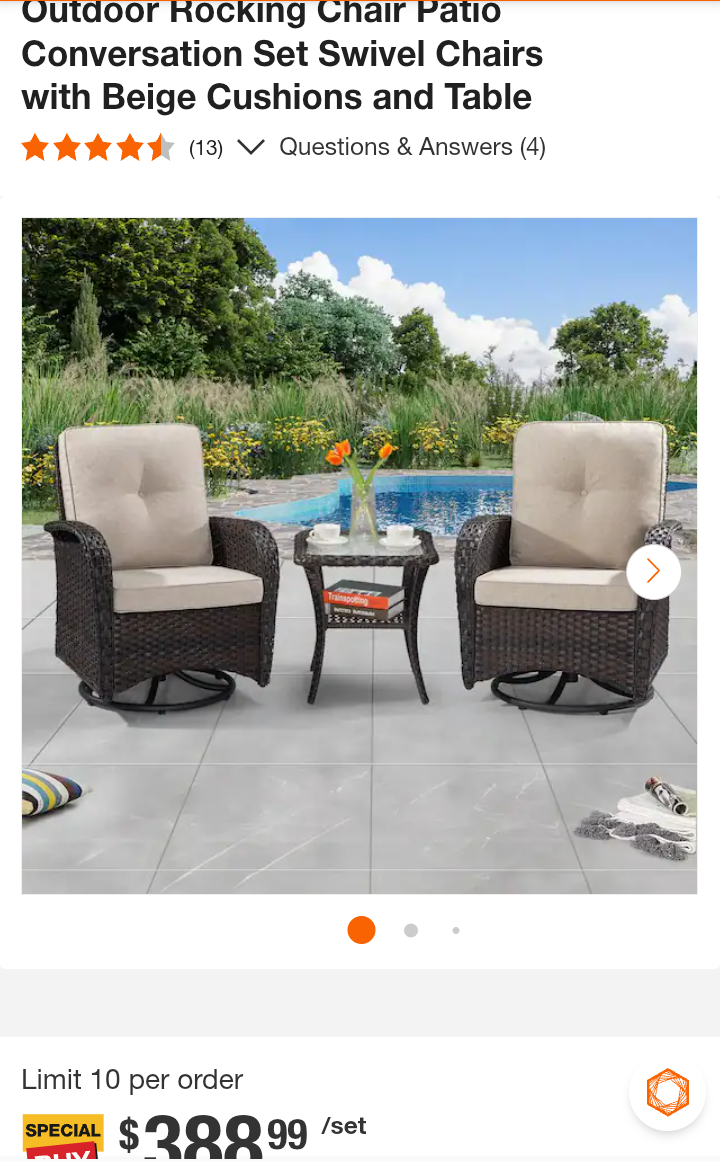
Task: Open the orange hexagon assistant button
Action: coord(667,1092)
